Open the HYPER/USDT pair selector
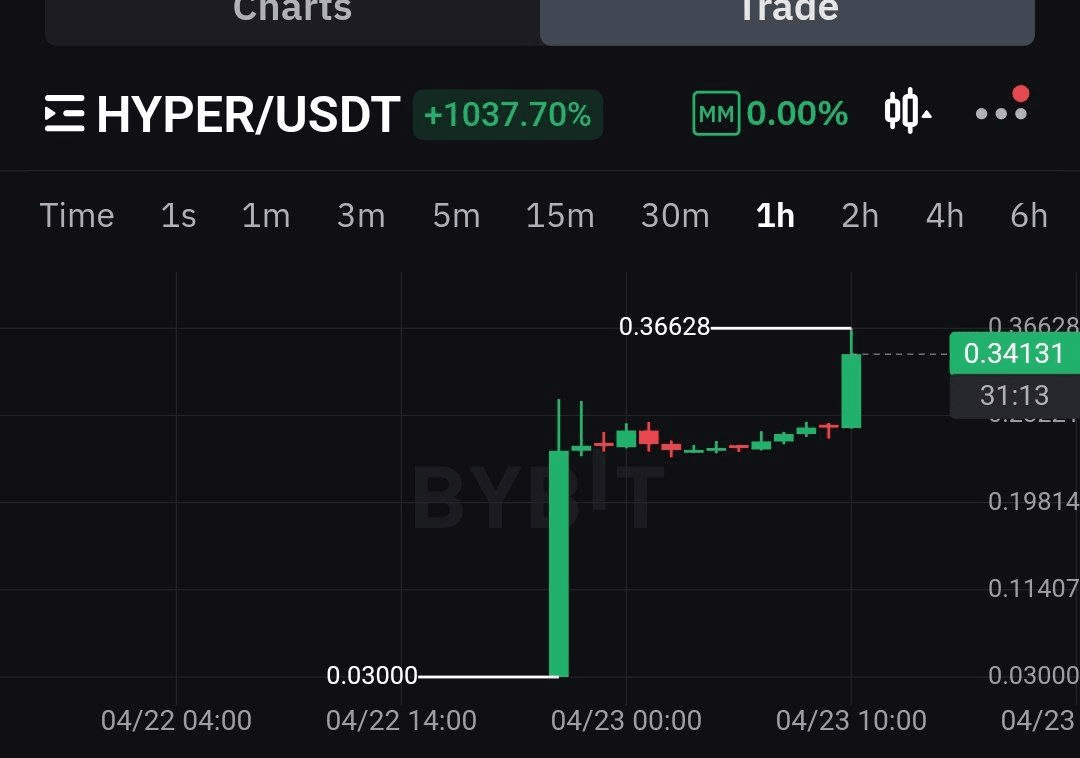The image size is (1080, 758). (223, 115)
